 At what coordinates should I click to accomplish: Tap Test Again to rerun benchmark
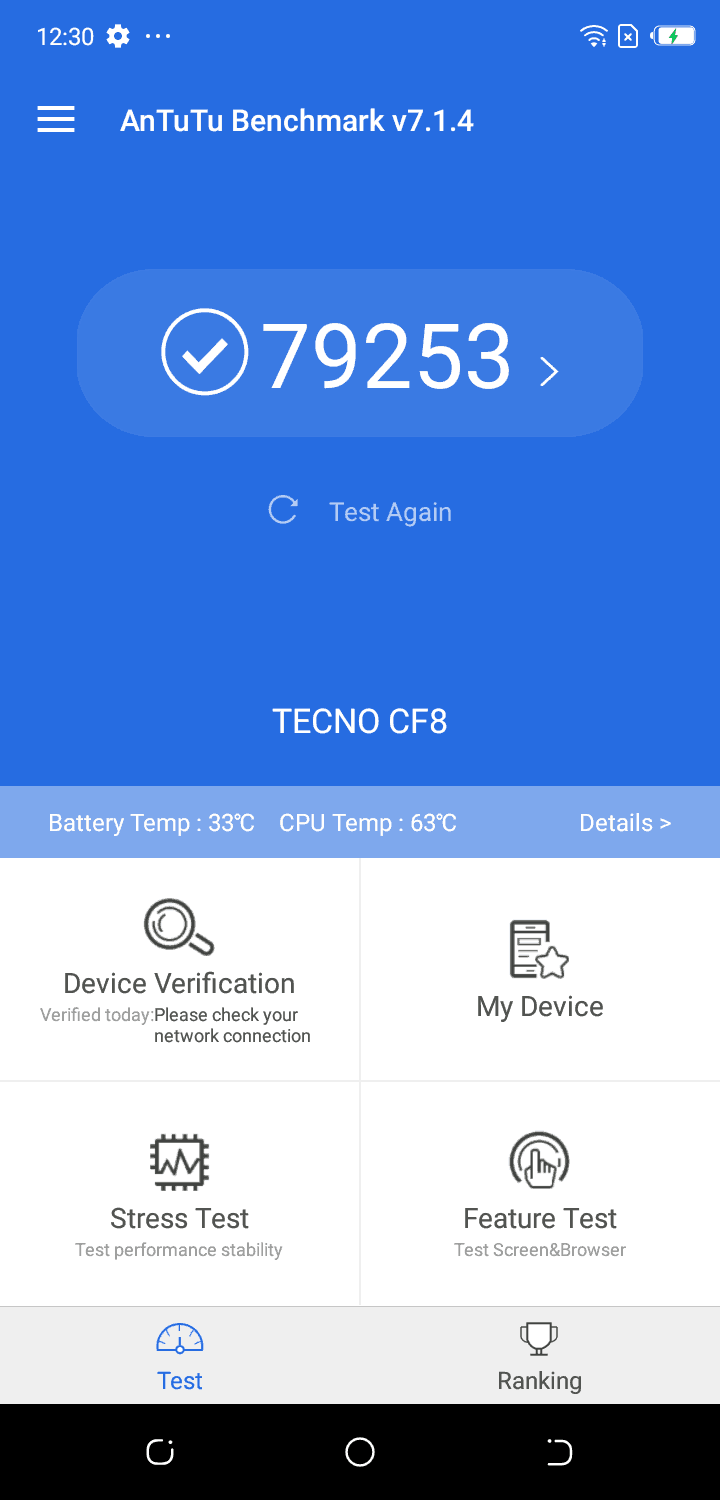coord(362,512)
